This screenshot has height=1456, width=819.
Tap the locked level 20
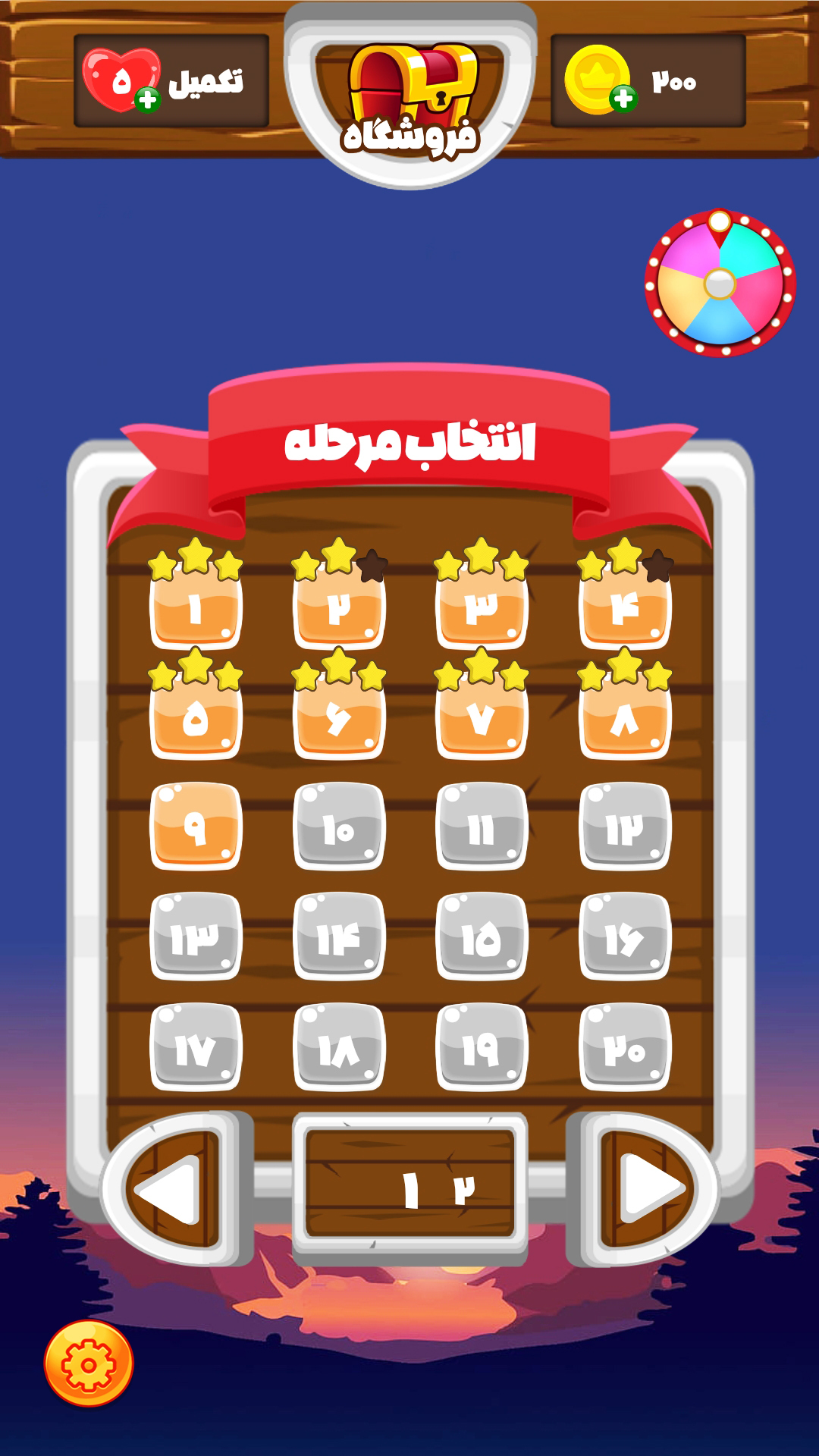(625, 1047)
